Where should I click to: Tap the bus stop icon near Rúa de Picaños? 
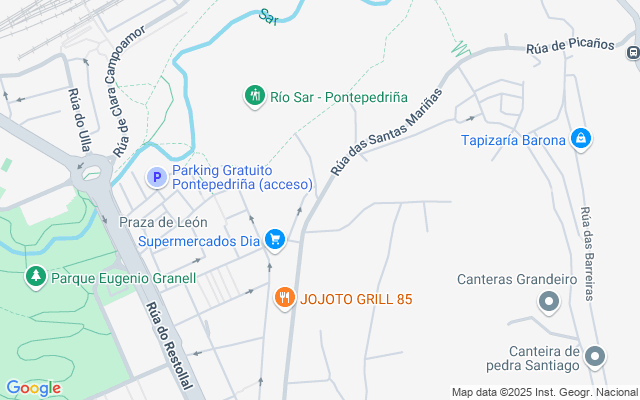pyautogui.click(x=632, y=52)
